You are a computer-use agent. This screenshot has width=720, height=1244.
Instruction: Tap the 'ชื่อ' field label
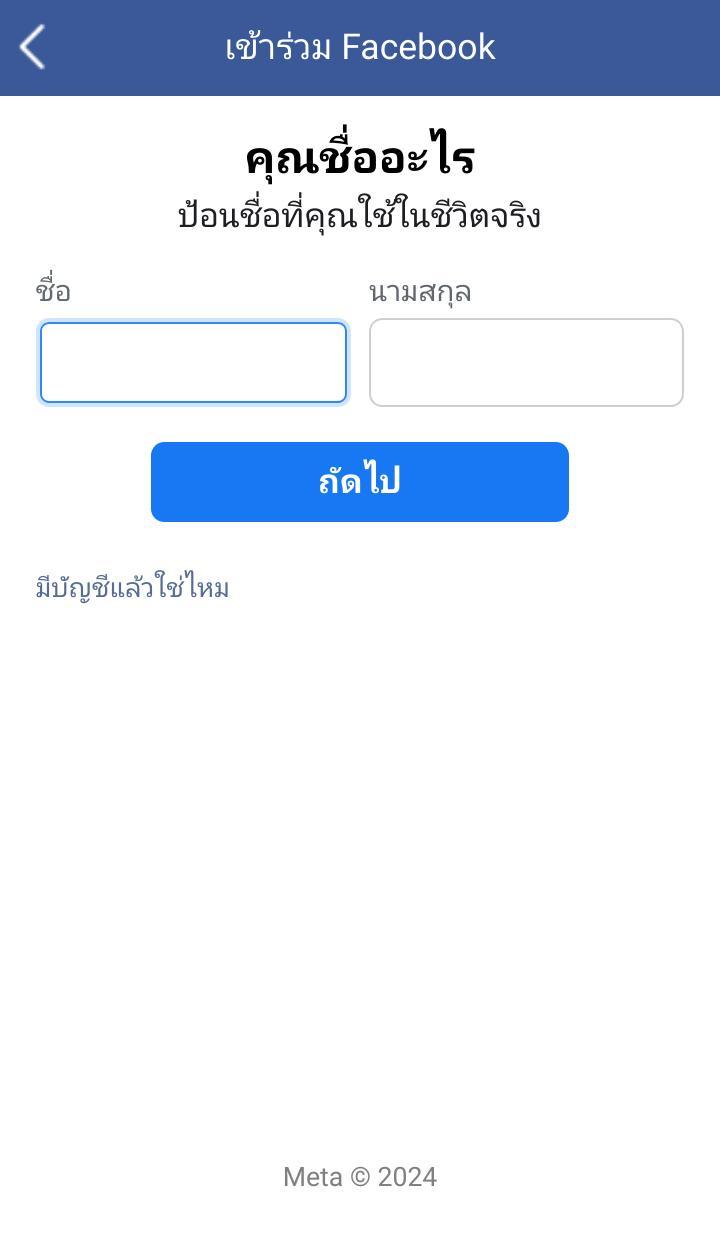point(53,291)
